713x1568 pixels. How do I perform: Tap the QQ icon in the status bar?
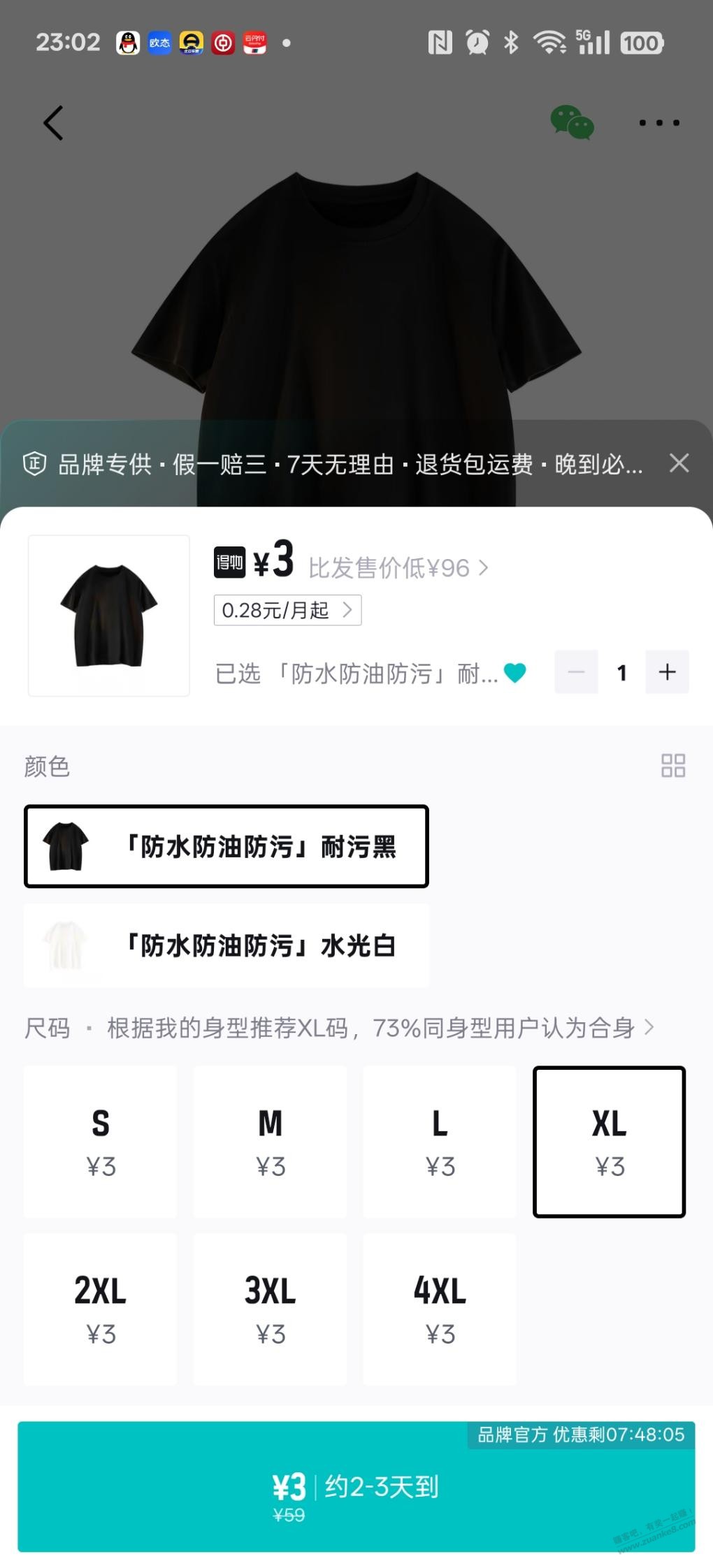pyautogui.click(x=127, y=43)
